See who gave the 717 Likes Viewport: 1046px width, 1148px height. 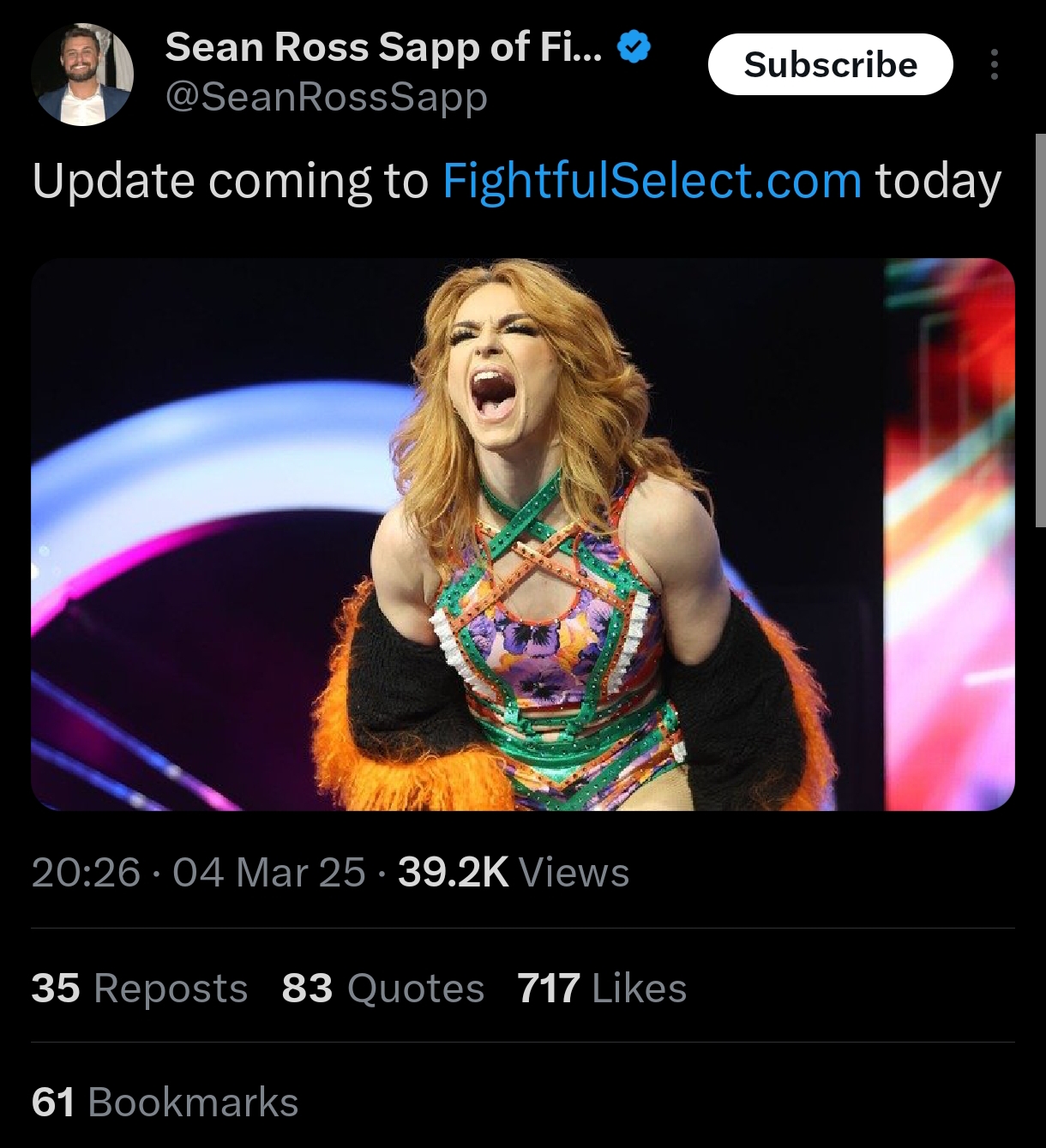pyautogui.click(x=602, y=988)
